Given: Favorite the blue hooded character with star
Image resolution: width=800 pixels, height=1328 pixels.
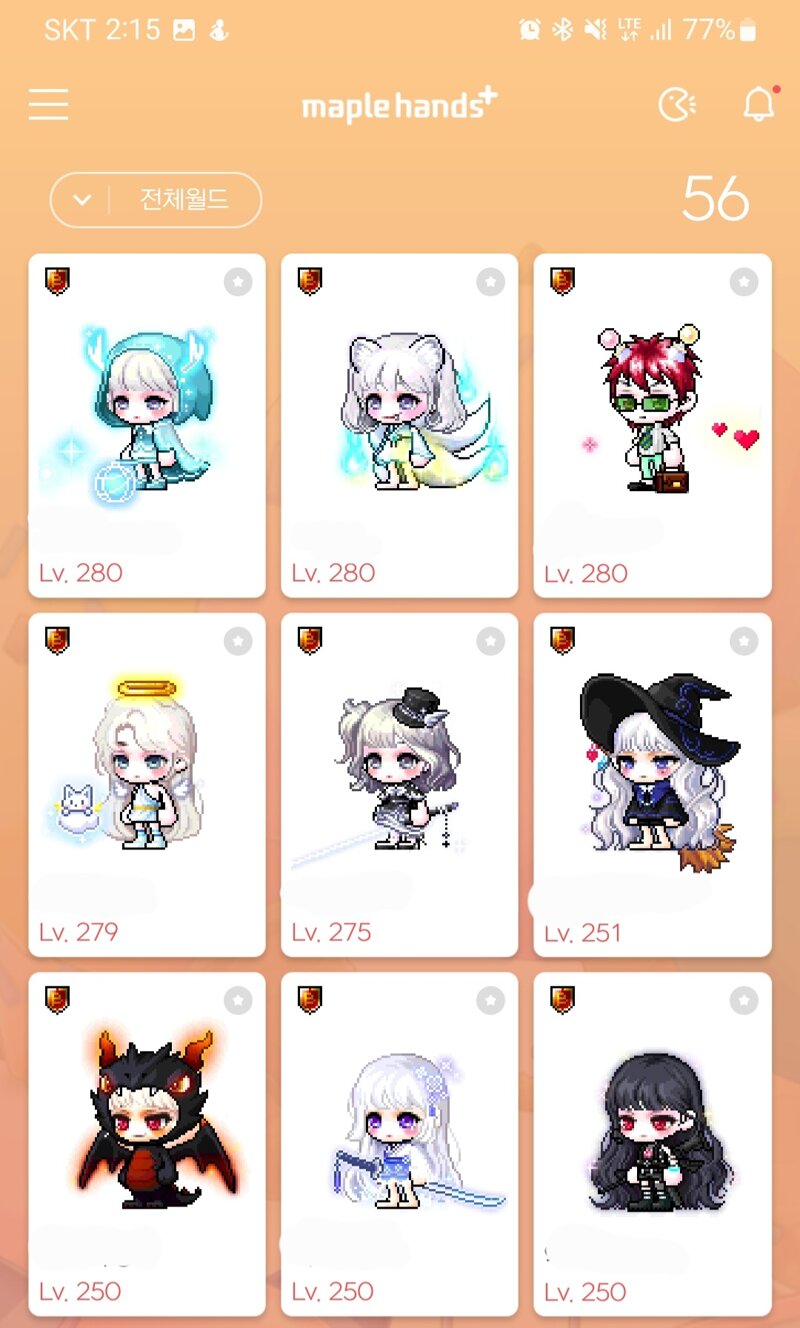Looking at the screenshot, I should click(x=238, y=283).
